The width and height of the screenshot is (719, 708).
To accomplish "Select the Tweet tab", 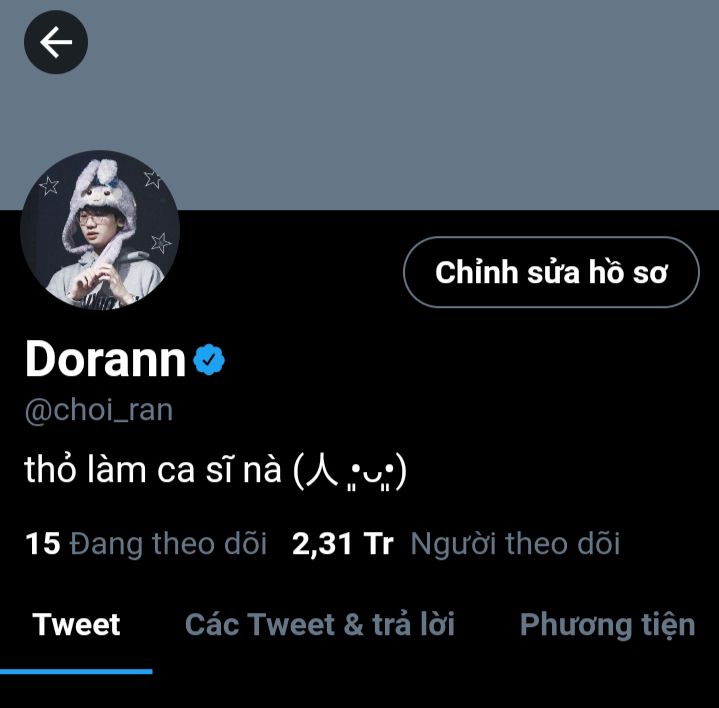I will (76, 625).
